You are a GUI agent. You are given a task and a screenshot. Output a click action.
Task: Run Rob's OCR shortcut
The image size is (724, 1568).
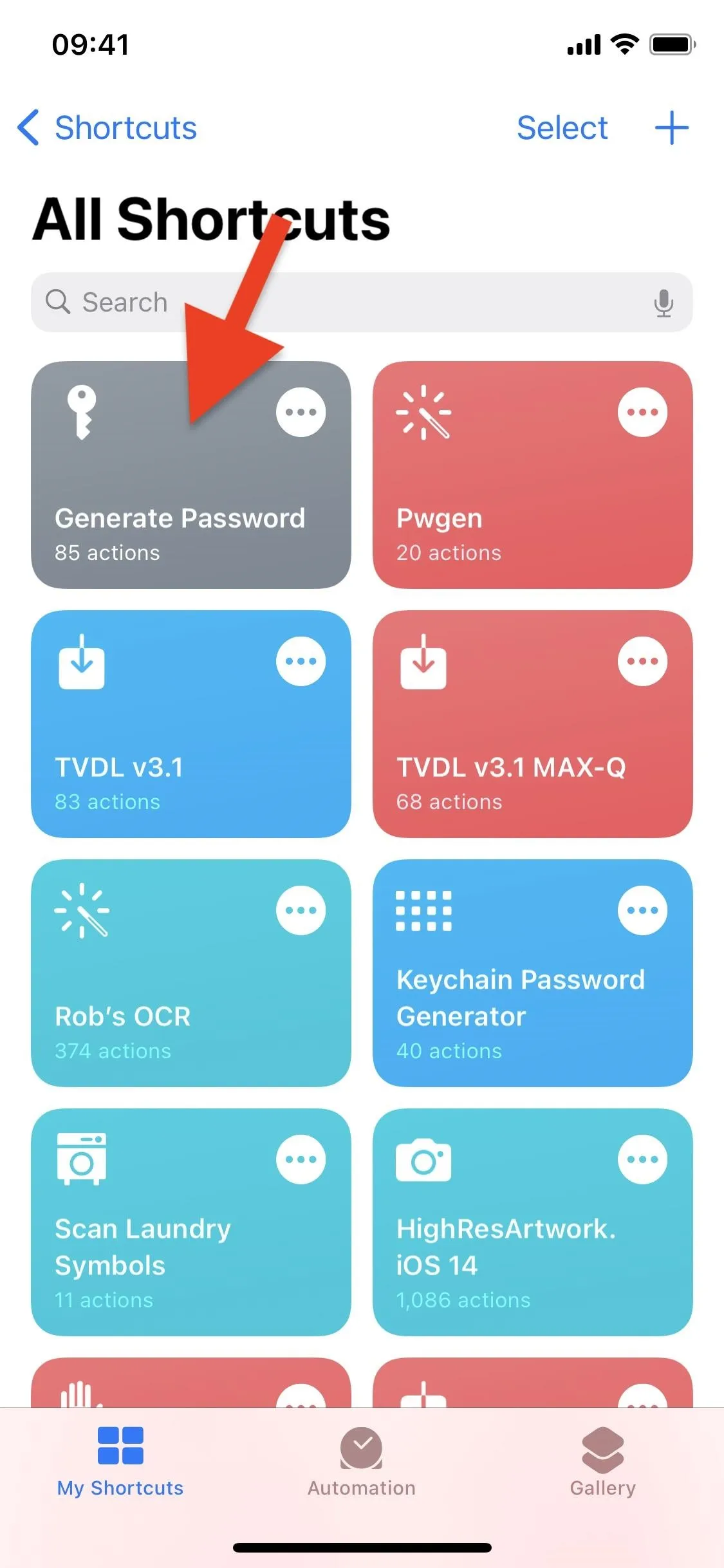tap(191, 973)
